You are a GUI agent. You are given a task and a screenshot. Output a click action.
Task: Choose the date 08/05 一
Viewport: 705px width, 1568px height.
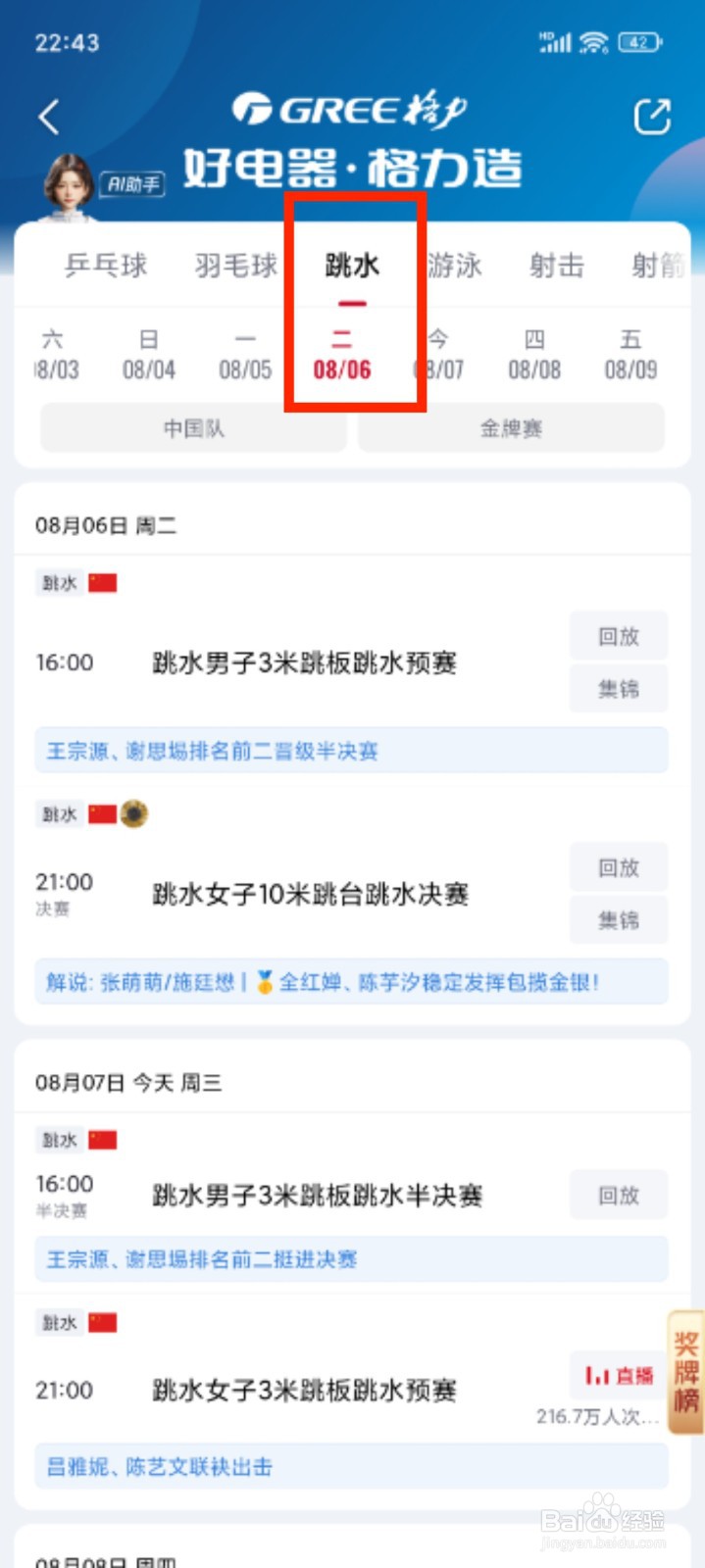point(245,355)
